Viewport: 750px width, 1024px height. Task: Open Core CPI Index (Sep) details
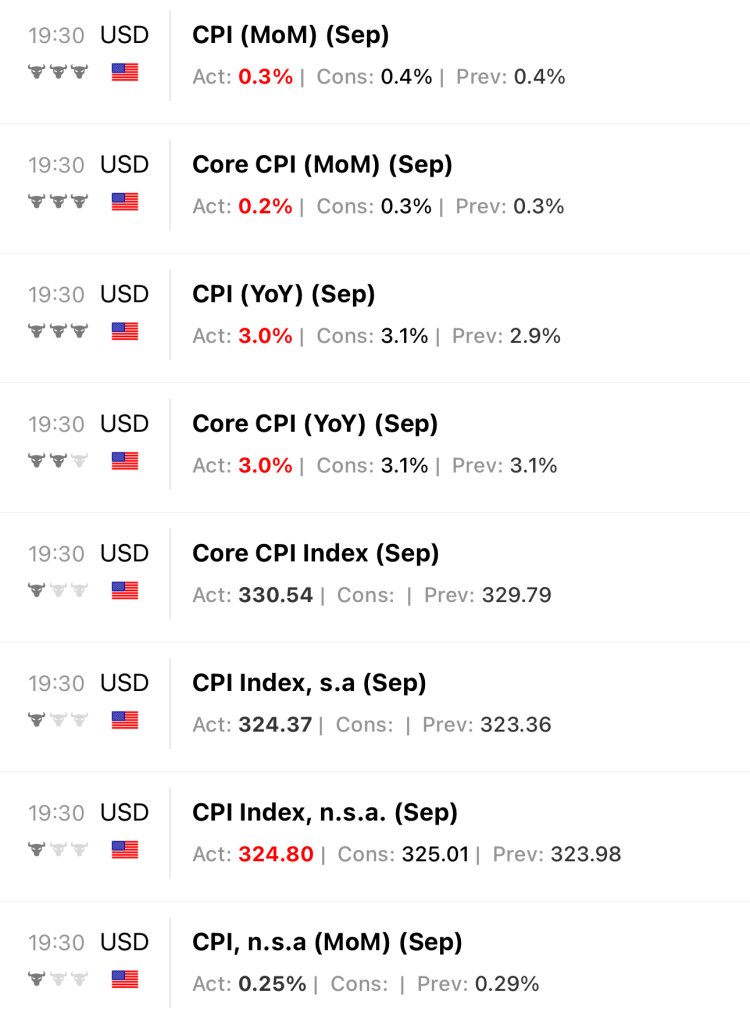pyautogui.click(x=315, y=554)
